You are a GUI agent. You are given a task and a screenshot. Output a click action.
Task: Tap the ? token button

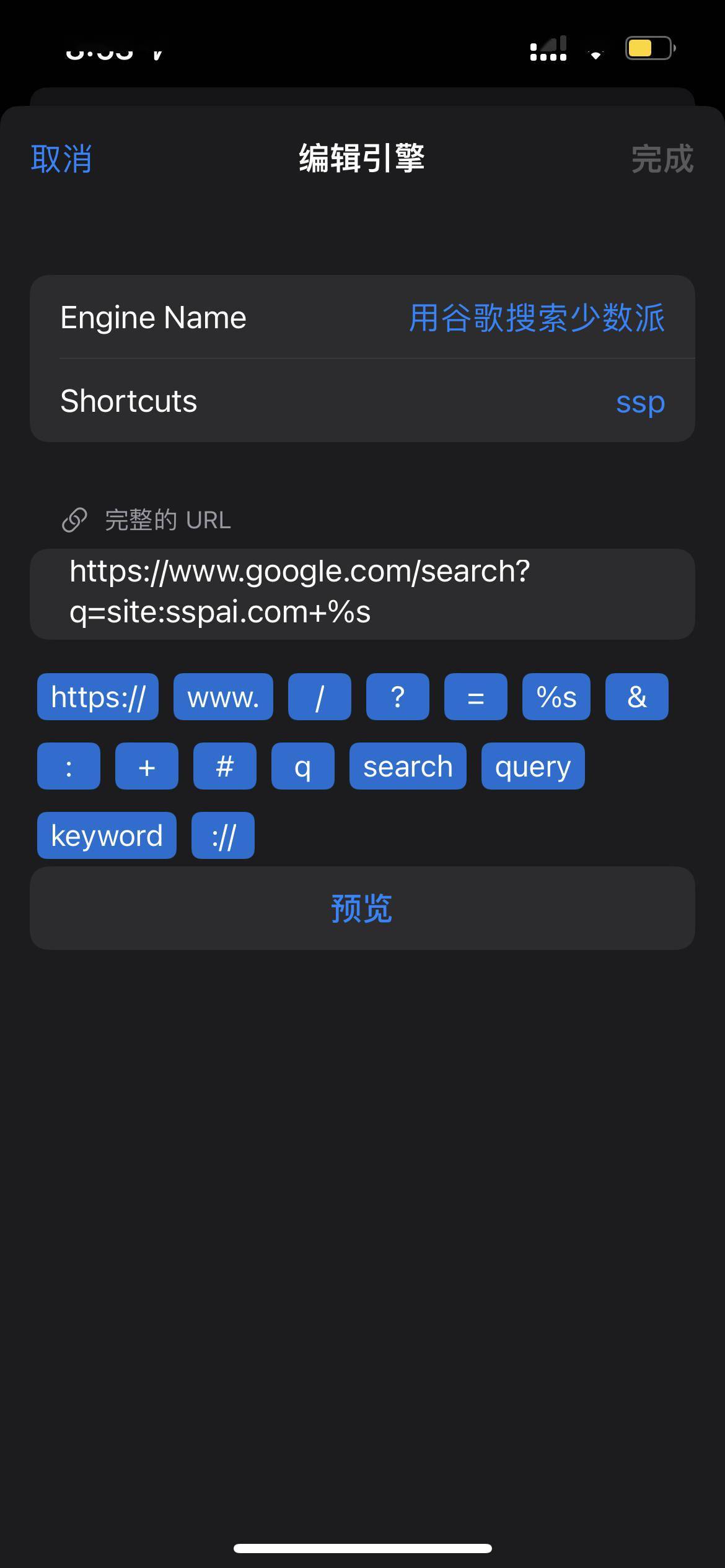397,697
